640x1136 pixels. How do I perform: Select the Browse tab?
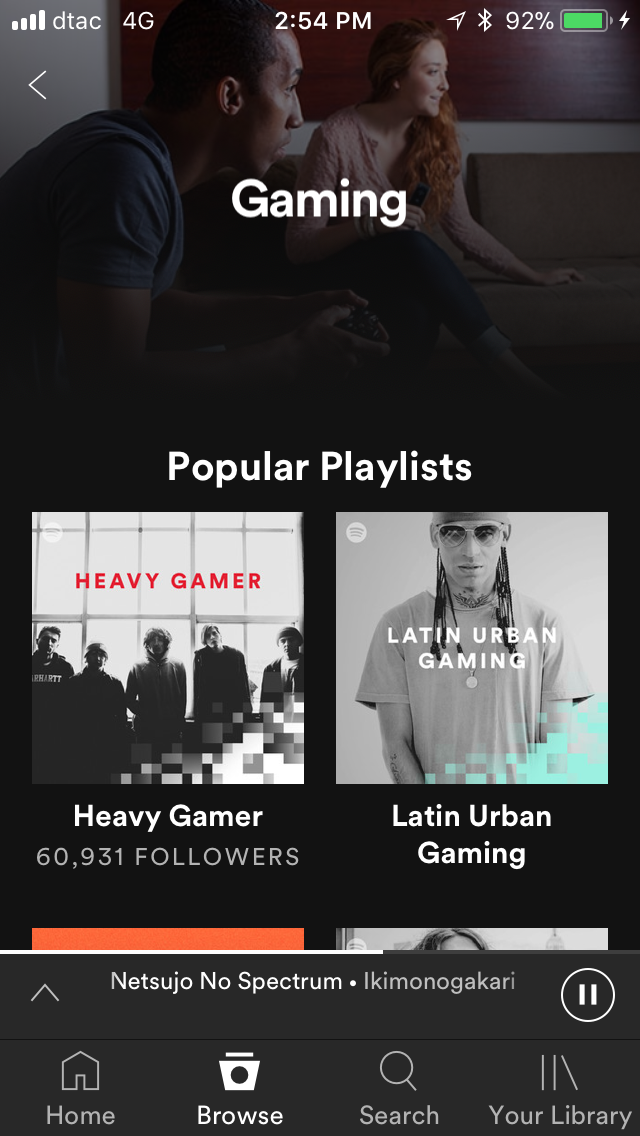point(240,1089)
